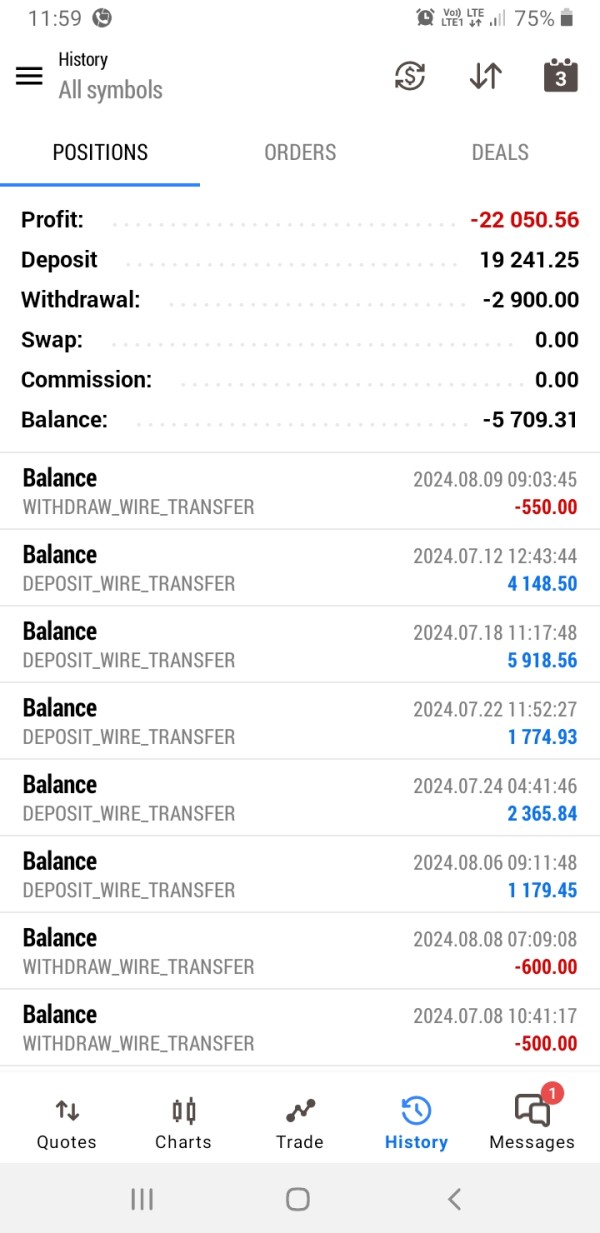Switch to the Deals tab
Image resolution: width=600 pixels, height=1233 pixels.
pos(500,152)
